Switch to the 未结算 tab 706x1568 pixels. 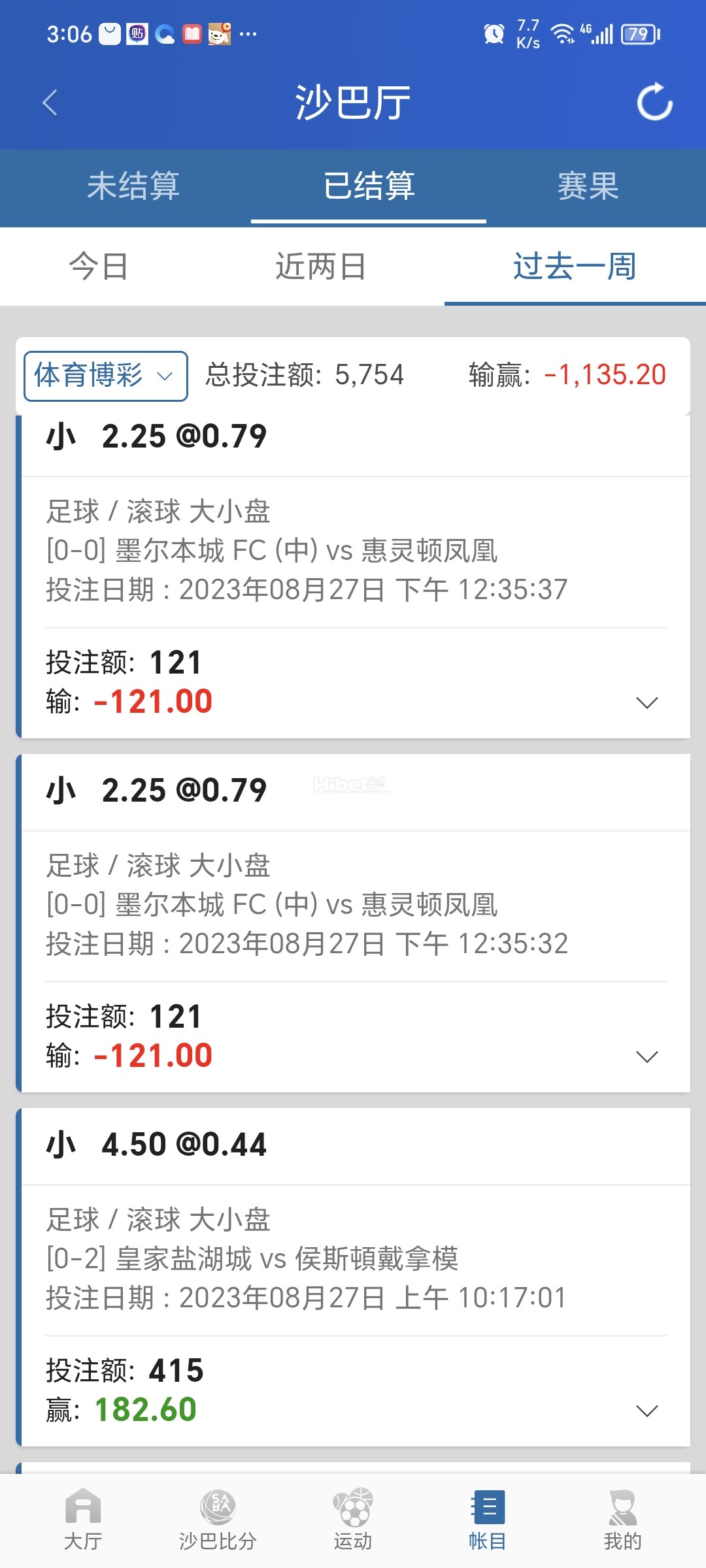(x=133, y=187)
